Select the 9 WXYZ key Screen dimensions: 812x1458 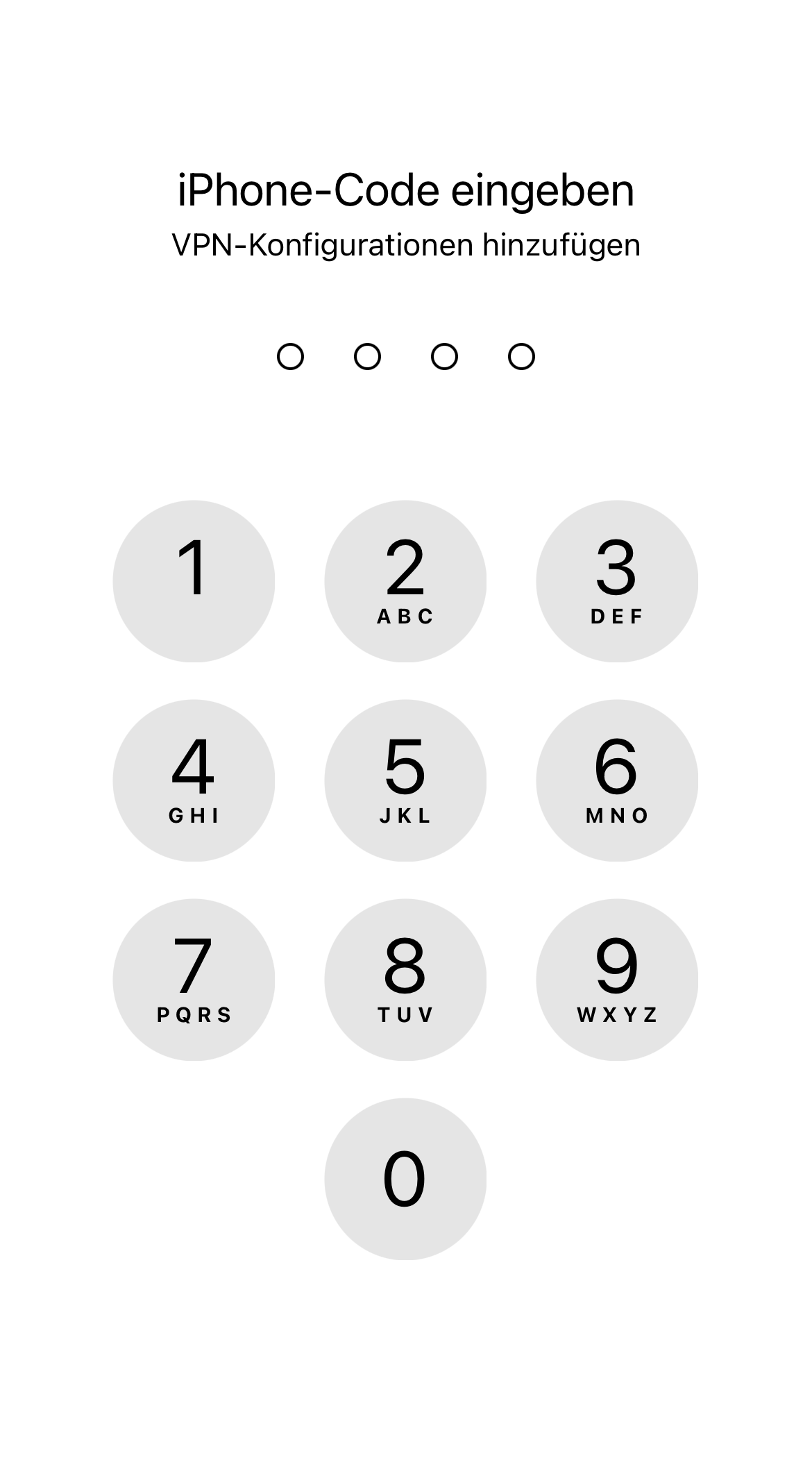pyautogui.click(x=617, y=980)
